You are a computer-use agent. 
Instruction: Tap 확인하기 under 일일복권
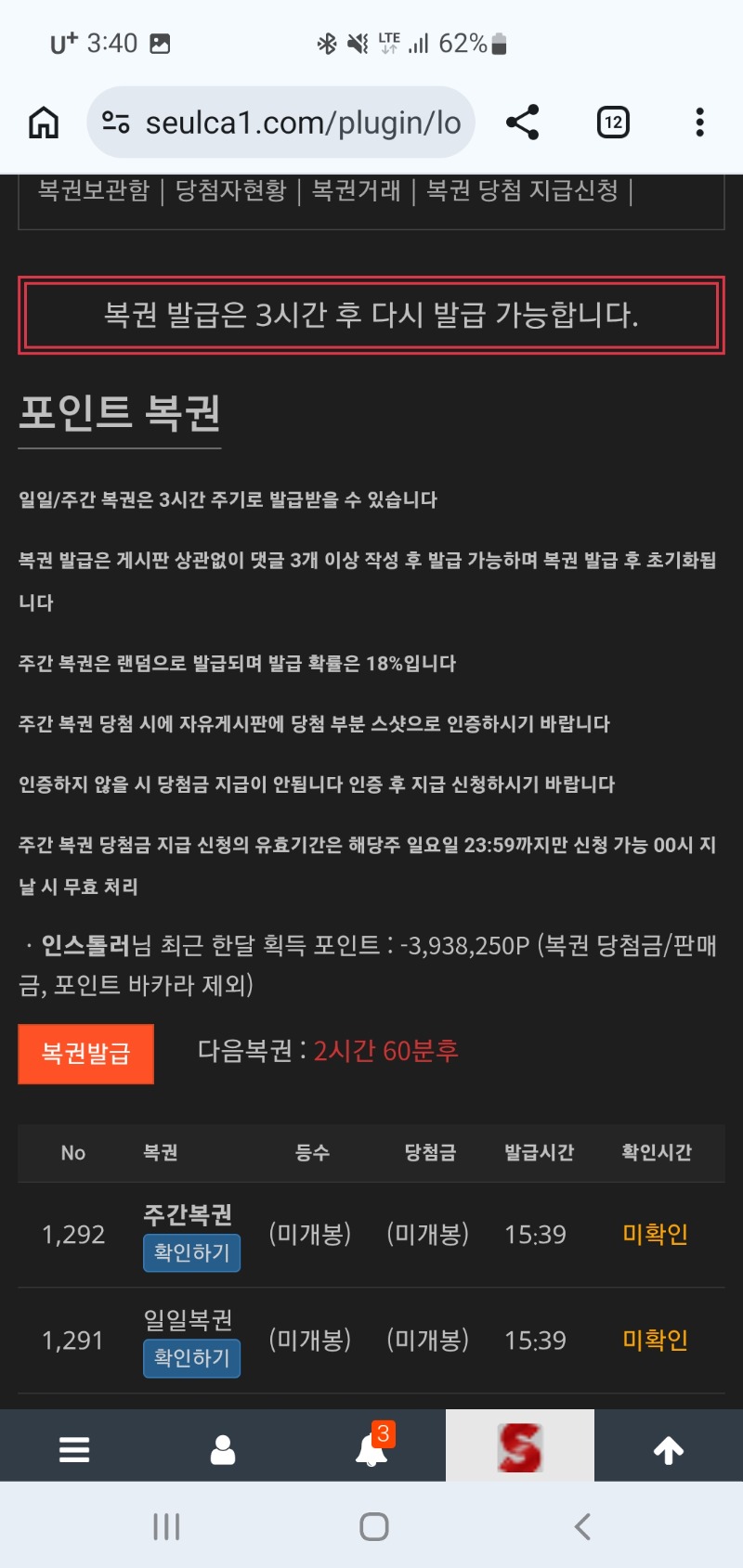pyautogui.click(x=191, y=1358)
